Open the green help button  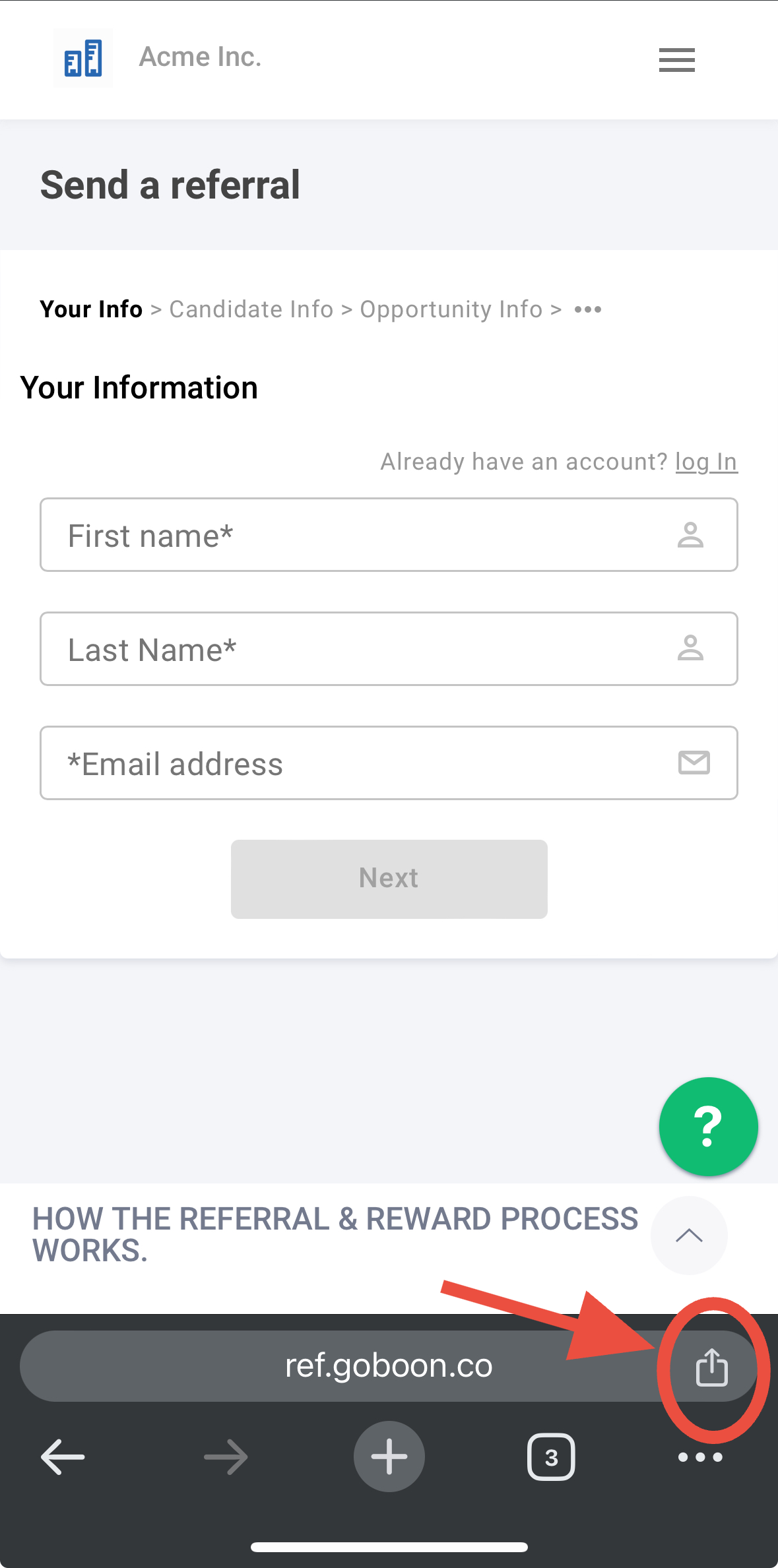click(708, 1127)
